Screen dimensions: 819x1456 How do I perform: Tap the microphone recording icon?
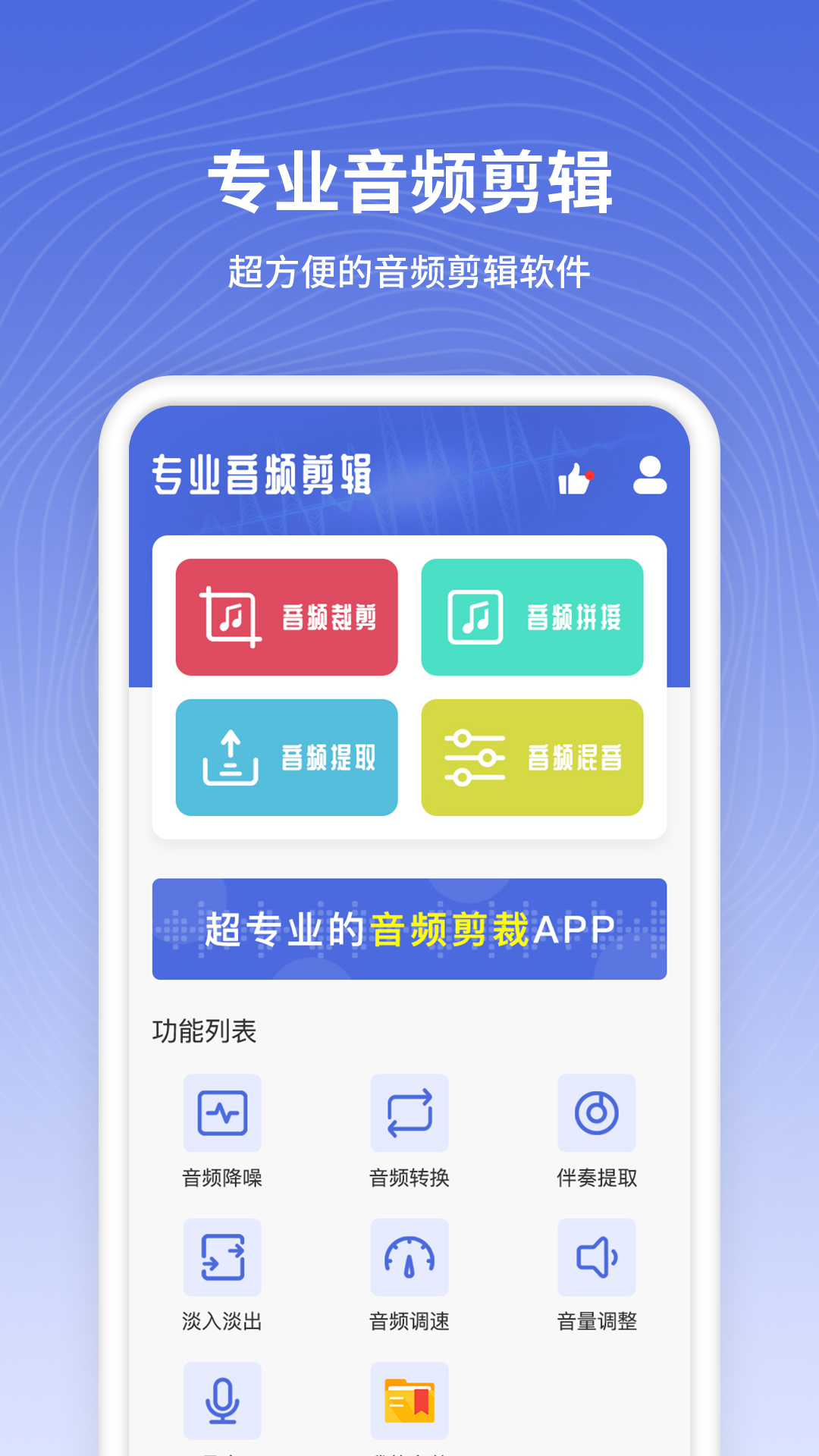tap(223, 1399)
